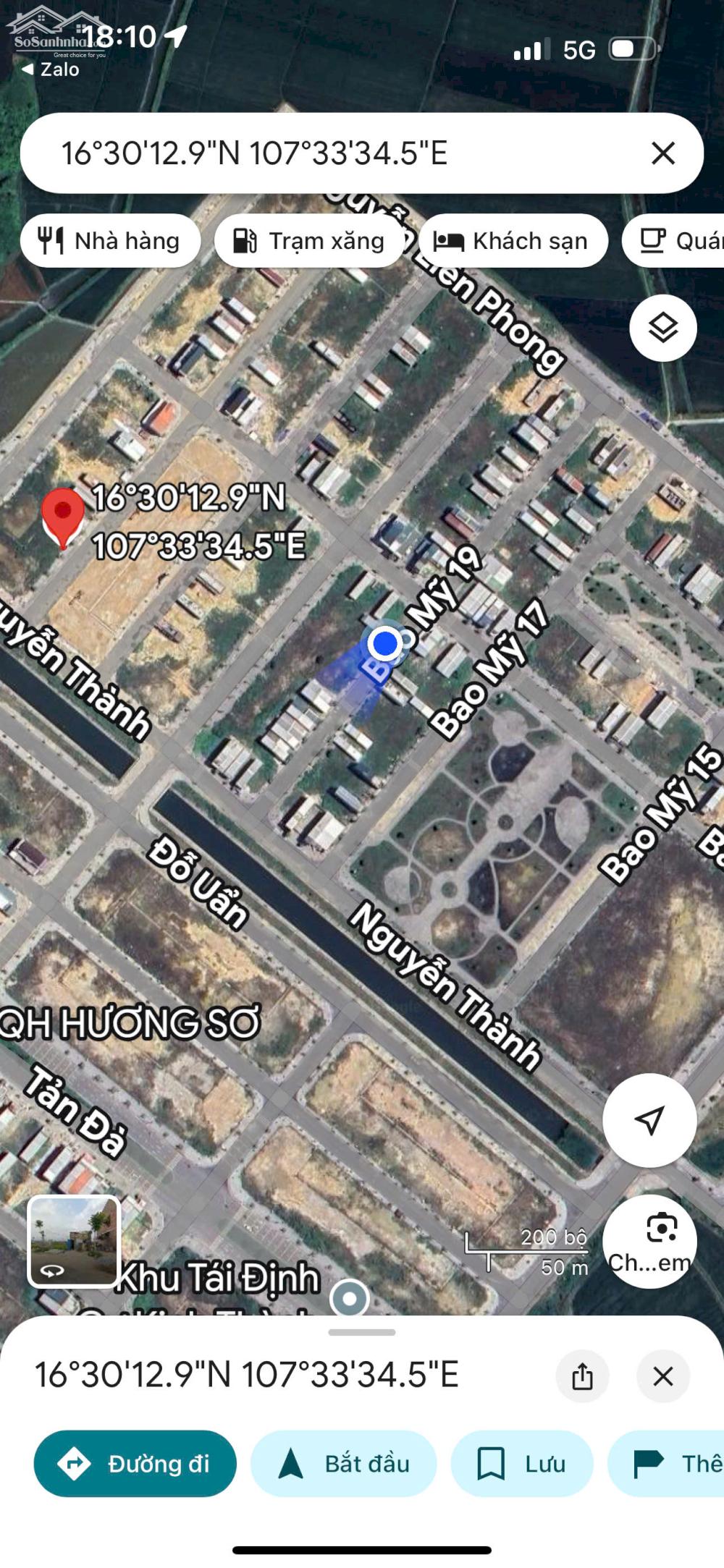
Task: Close the location info panel
Action: pyautogui.click(x=662, y=1376)
